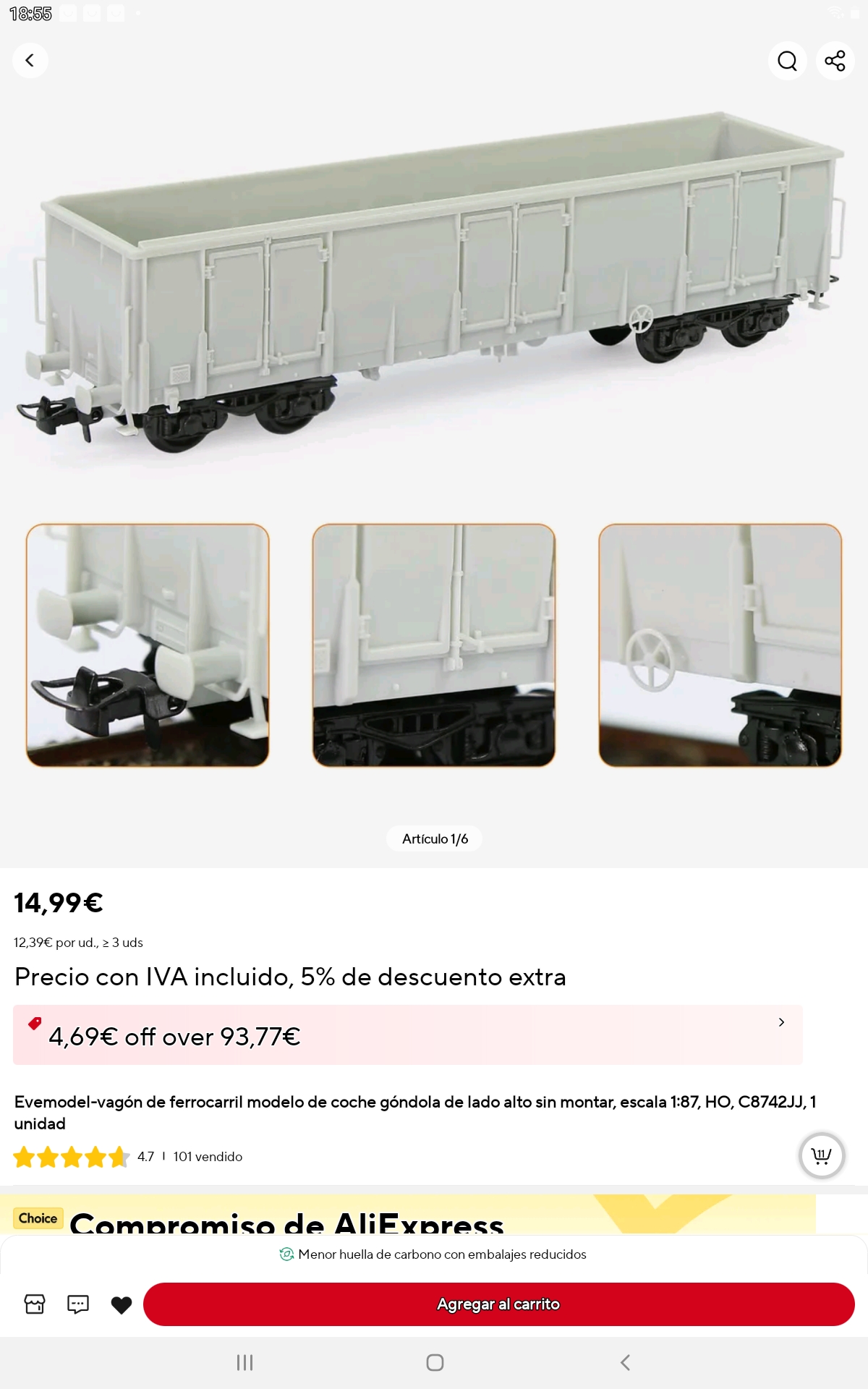
Task: Open the Choice Compromiso de AliExpress banner
Action: point(408,1215)
